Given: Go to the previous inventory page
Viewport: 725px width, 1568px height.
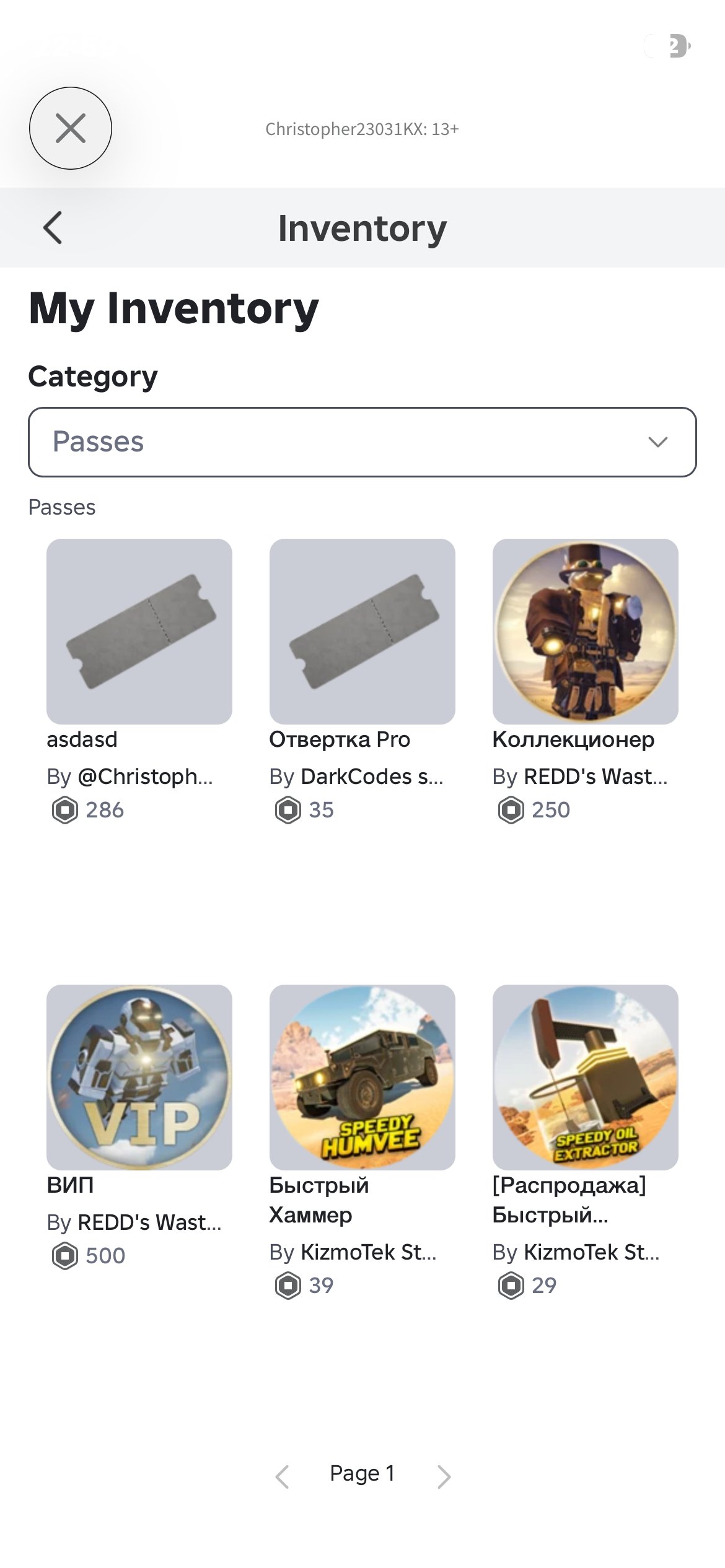Looking at the screenshot, I should (x=282, y=1476).
